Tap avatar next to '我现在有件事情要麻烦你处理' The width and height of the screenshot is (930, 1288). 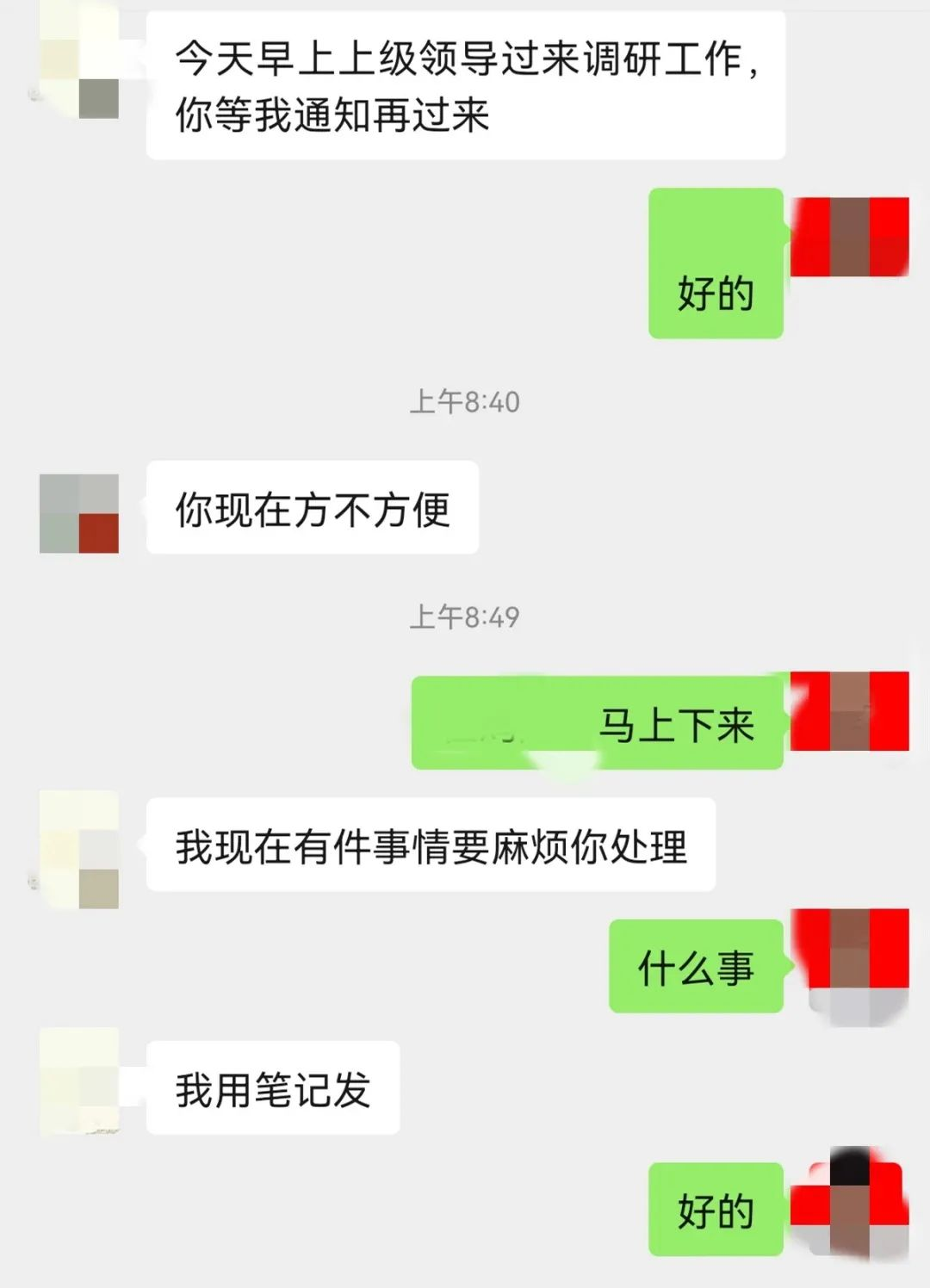coord(79,850)
